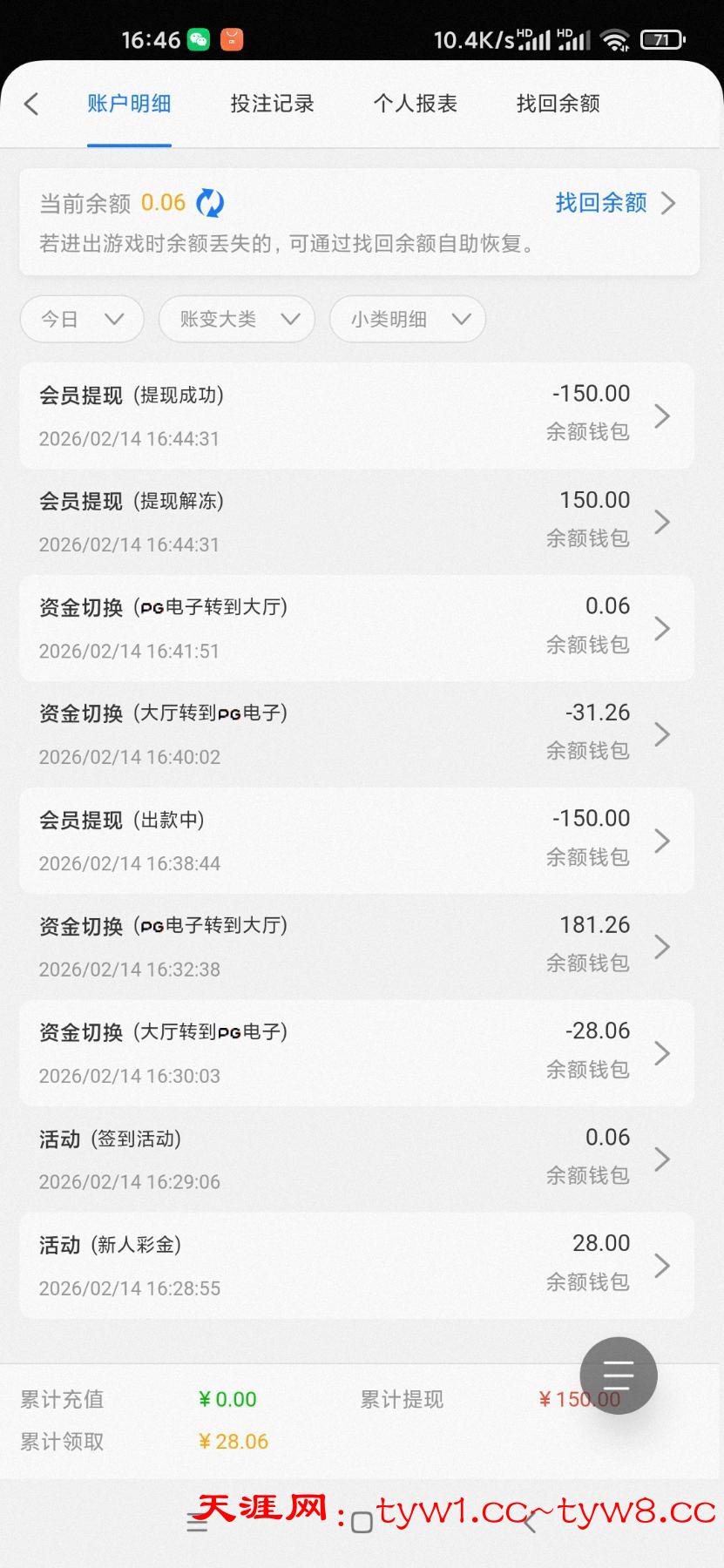Open the 提现解冻 record
The height and width of the screenshot is (1568, 724).
[x=356, y=523]
